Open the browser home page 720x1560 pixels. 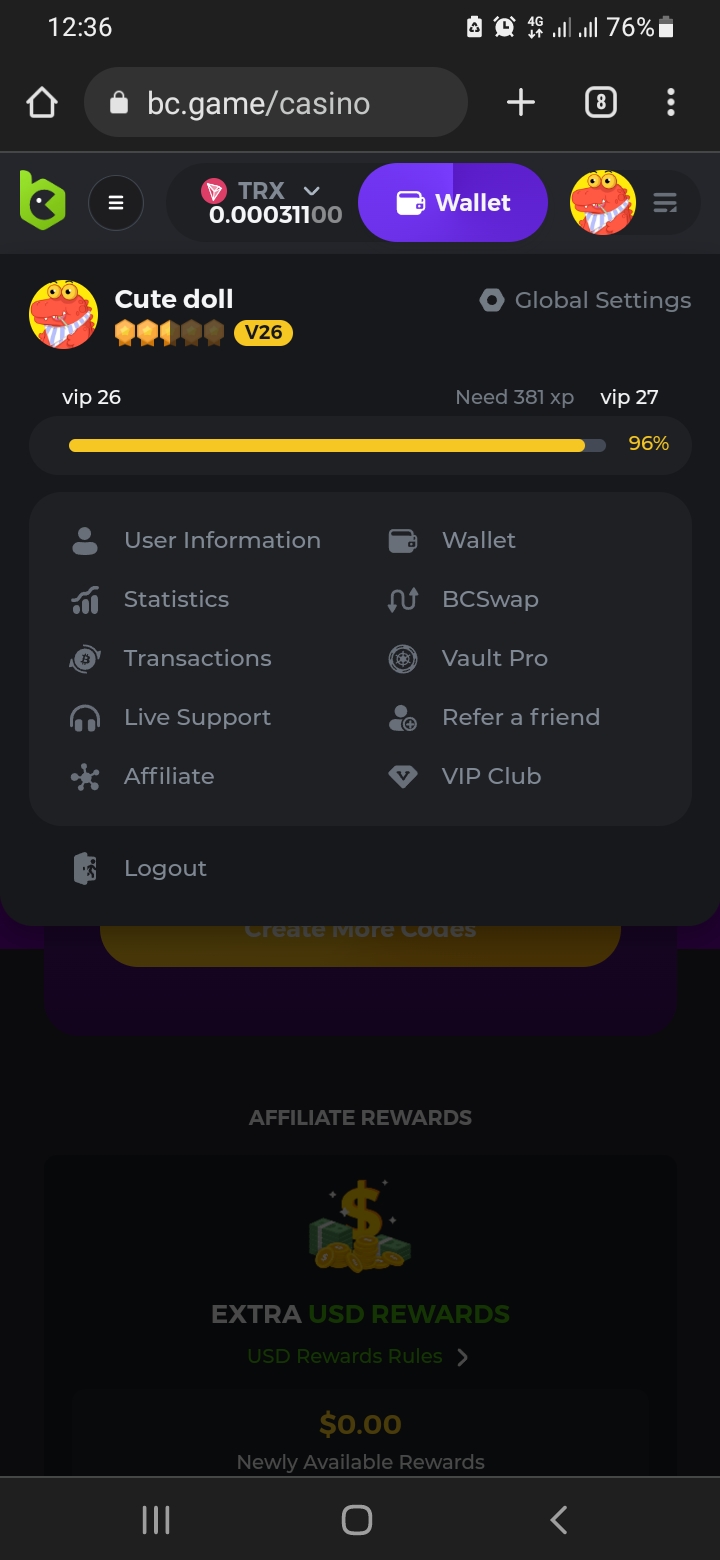42,103
